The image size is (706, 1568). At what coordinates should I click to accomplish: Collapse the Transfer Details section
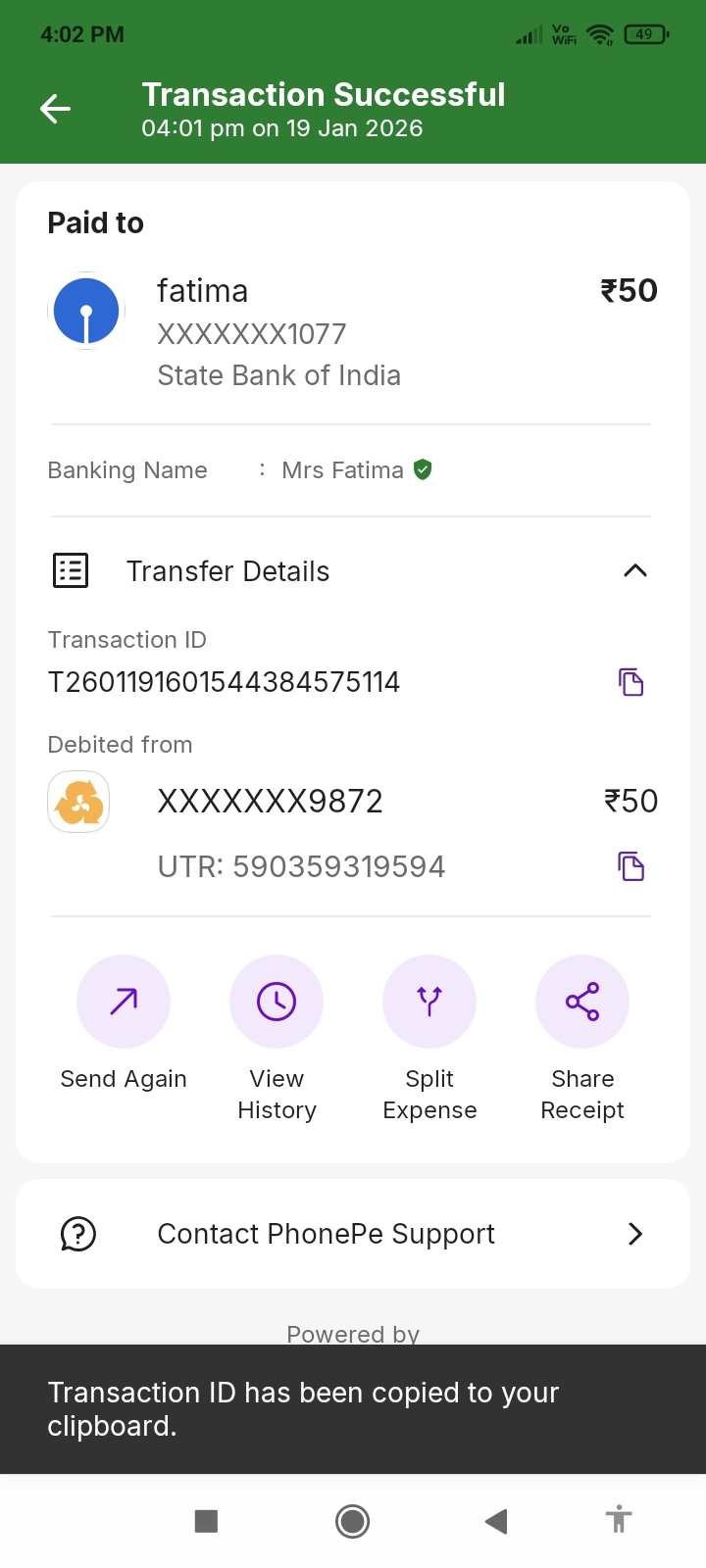(634, 570)
